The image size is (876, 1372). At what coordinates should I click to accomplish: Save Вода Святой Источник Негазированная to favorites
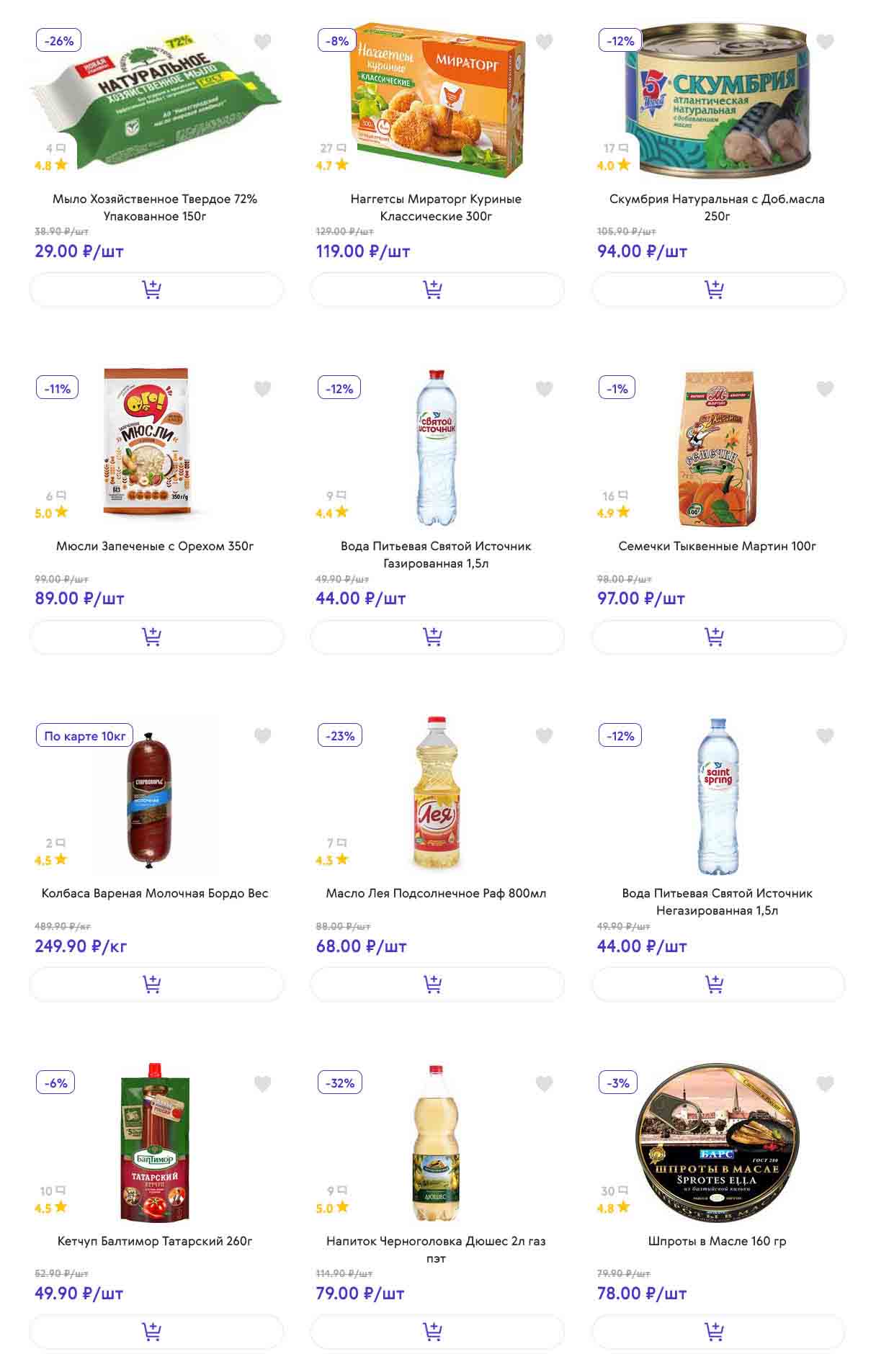[825, 736]
